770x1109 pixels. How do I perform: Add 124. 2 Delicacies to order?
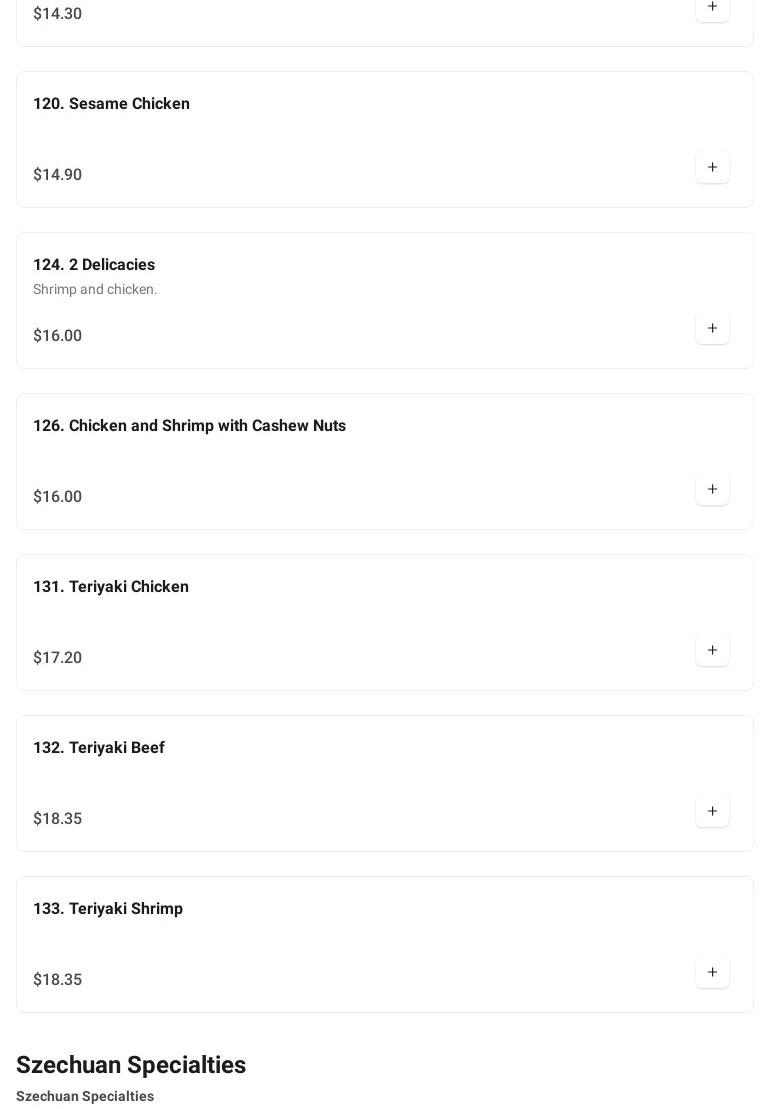(x=712, y=329)
